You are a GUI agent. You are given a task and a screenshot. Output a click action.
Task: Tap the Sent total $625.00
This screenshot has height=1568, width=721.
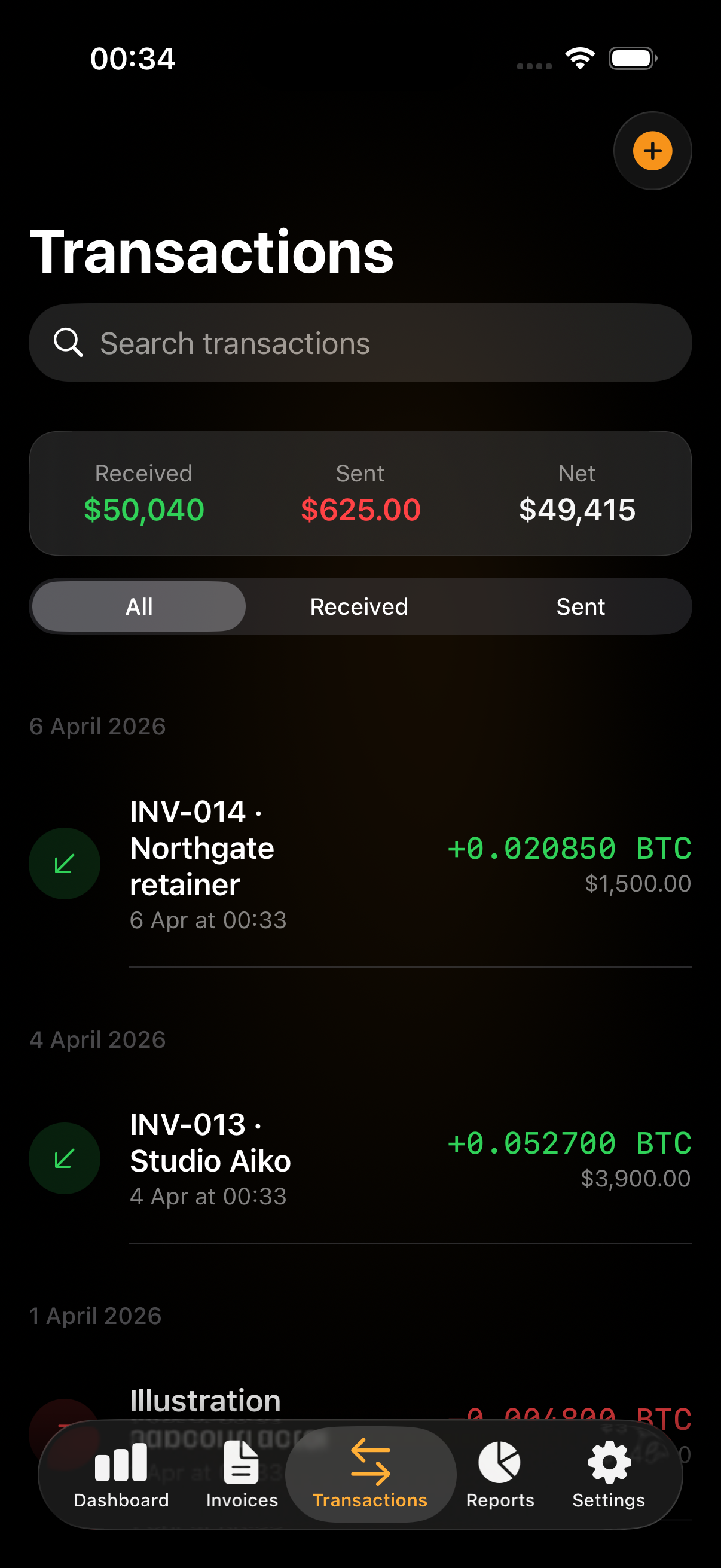361,510
